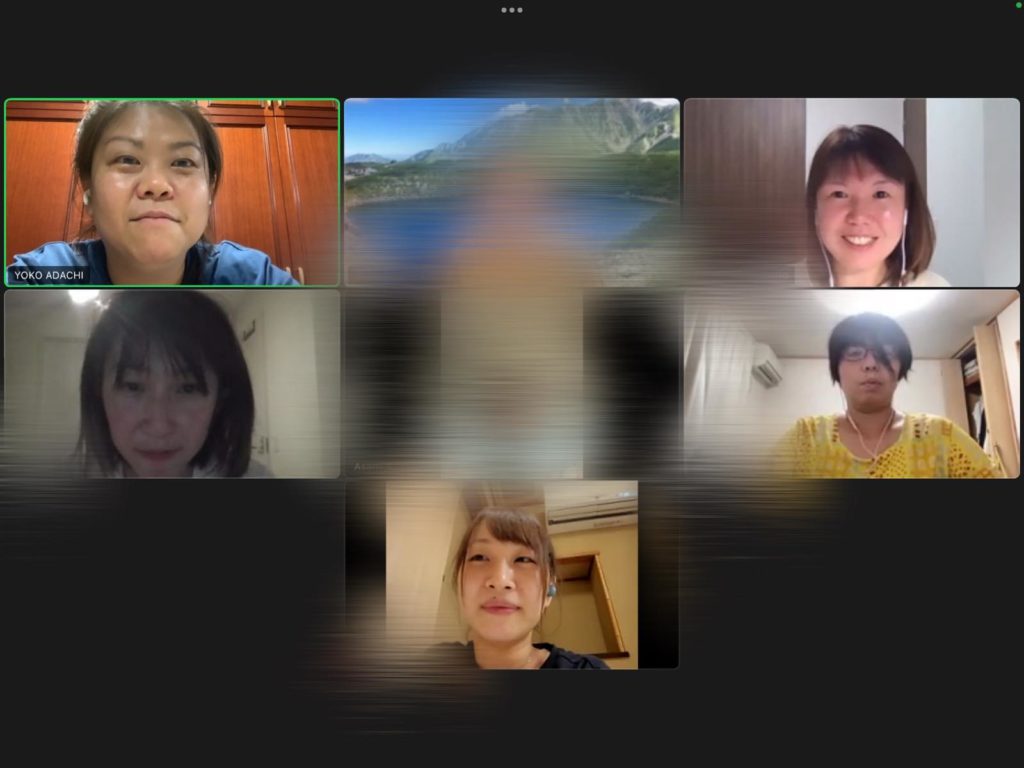This screenshot has width=1024, height=768.
Task: Select the participant wearing a yellow top
Action: (x=851, y=384)
